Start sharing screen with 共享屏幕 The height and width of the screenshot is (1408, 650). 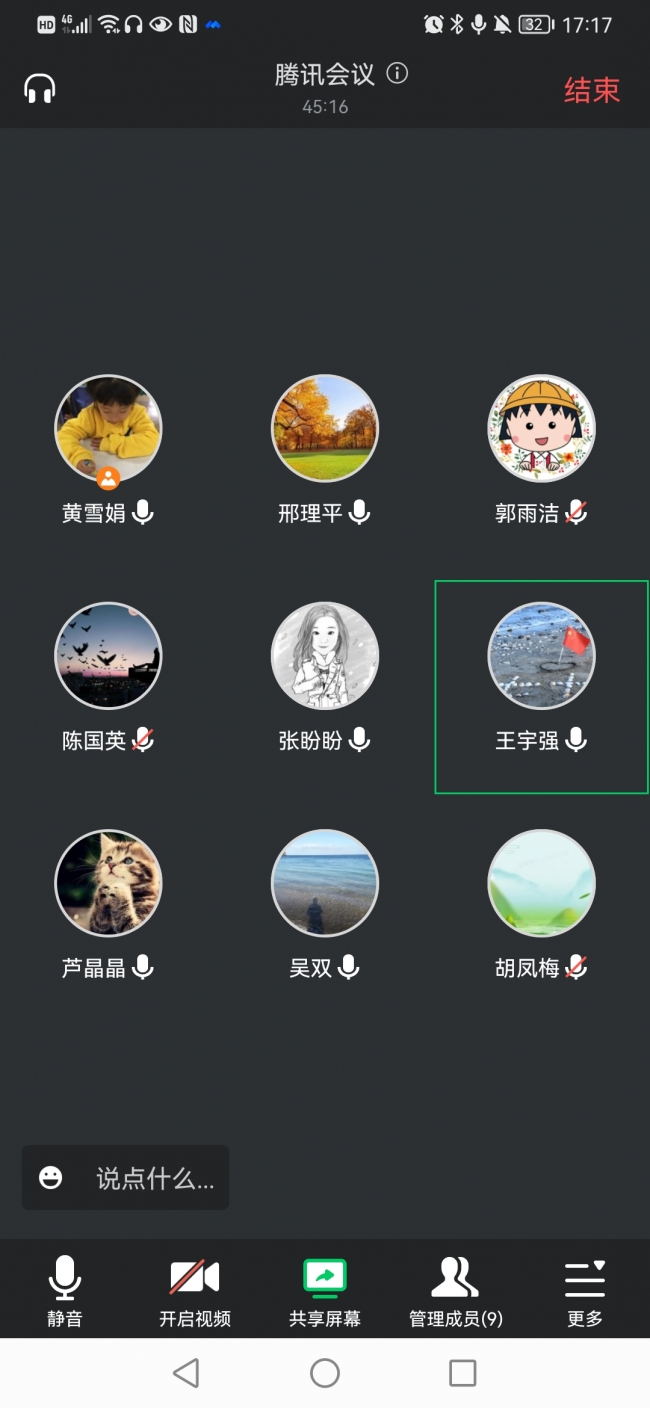[x=325, y=1292]
